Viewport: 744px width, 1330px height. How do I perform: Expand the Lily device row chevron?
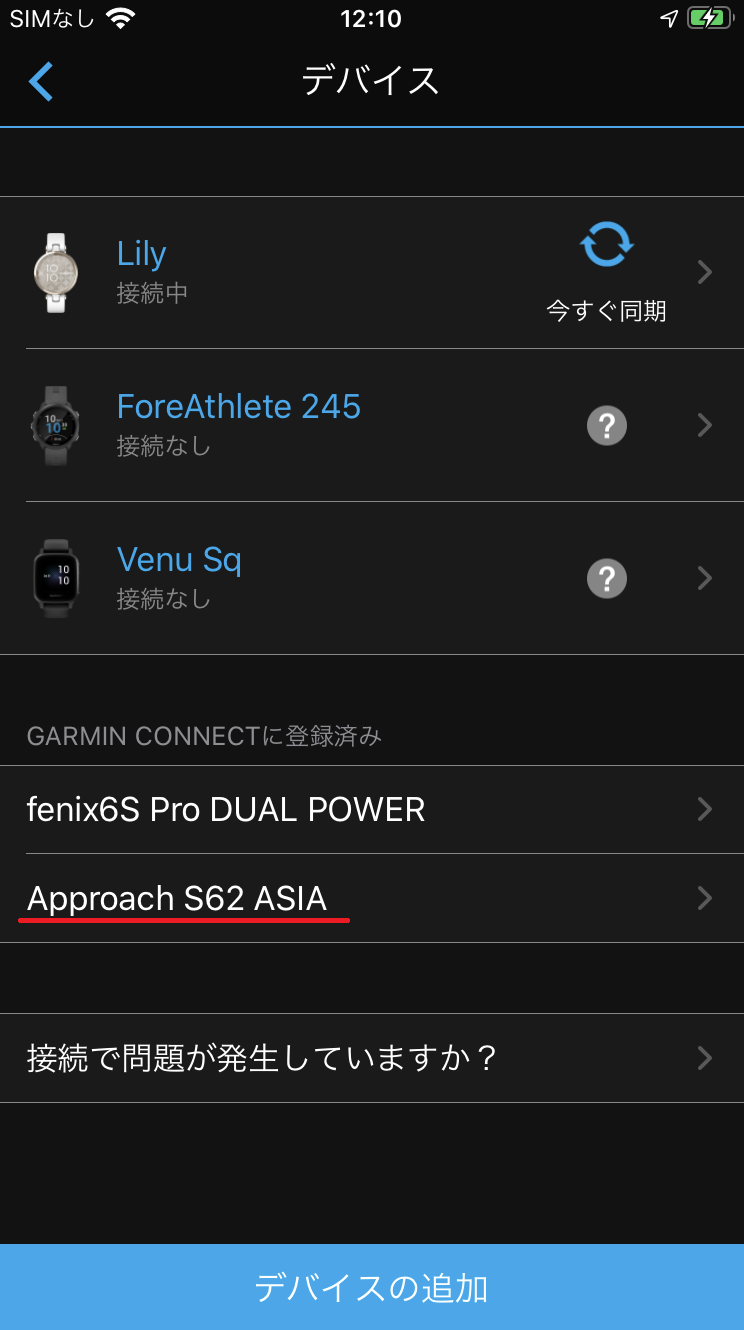point(704,272)
